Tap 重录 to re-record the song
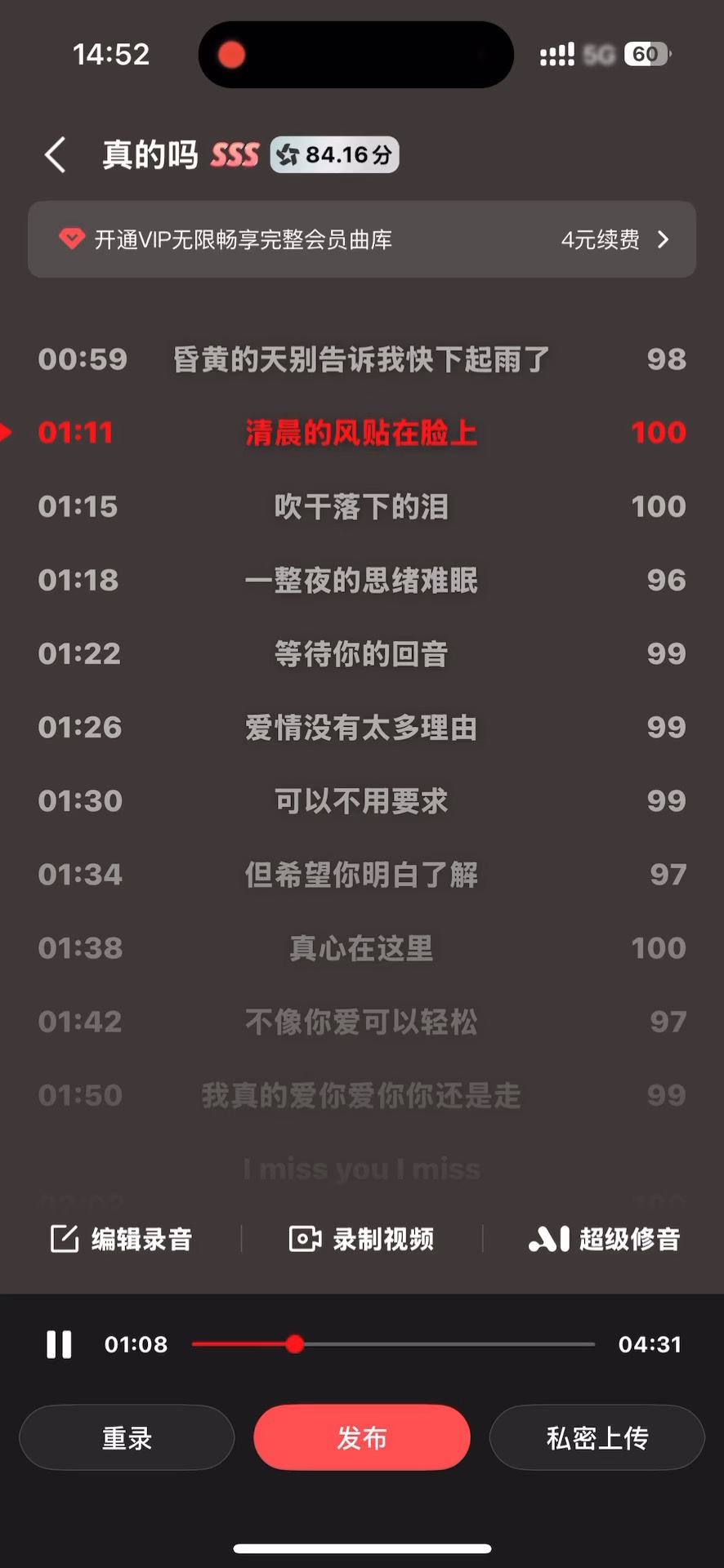Viewport: 724px width, 1568px height. [x=127, y=1437]
